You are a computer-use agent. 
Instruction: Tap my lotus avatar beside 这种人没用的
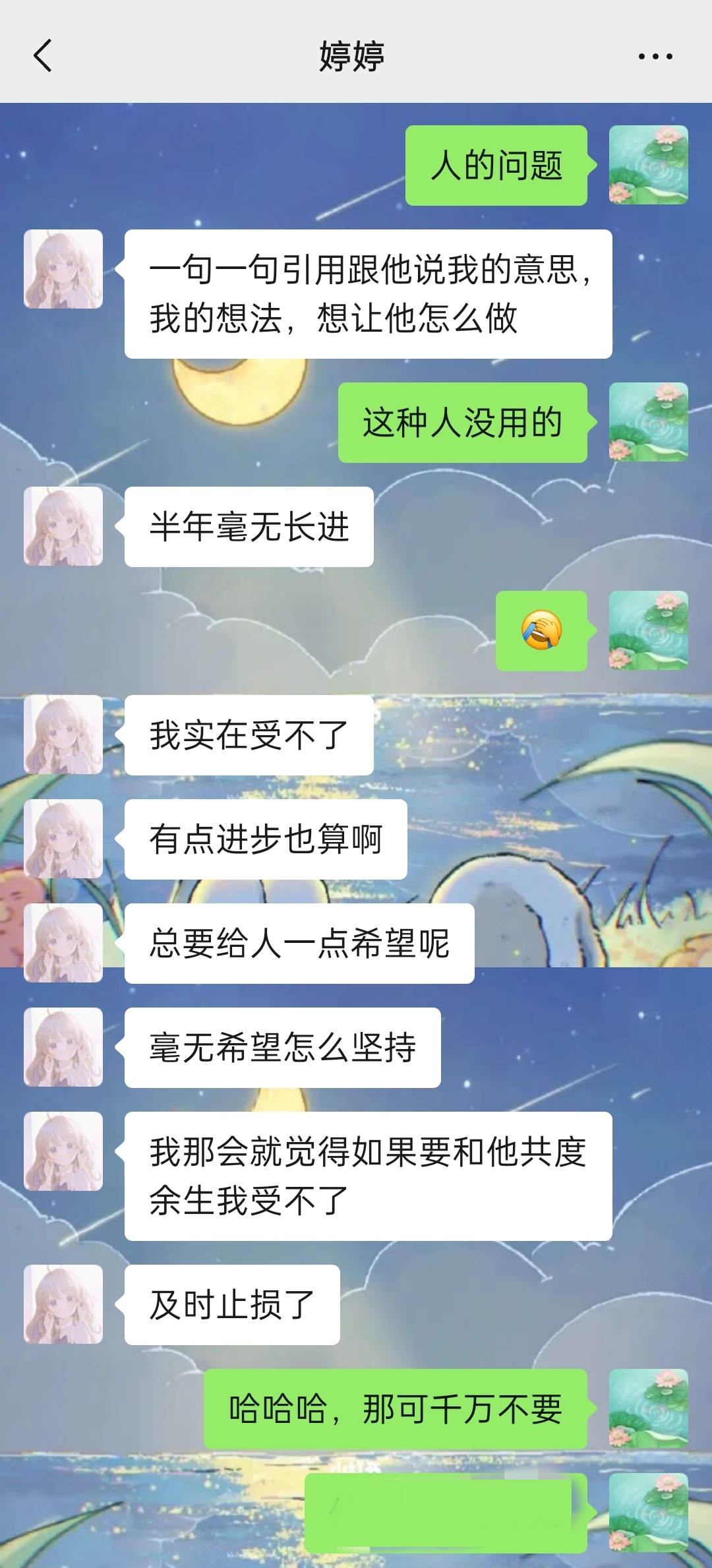(x=648, y=422)
